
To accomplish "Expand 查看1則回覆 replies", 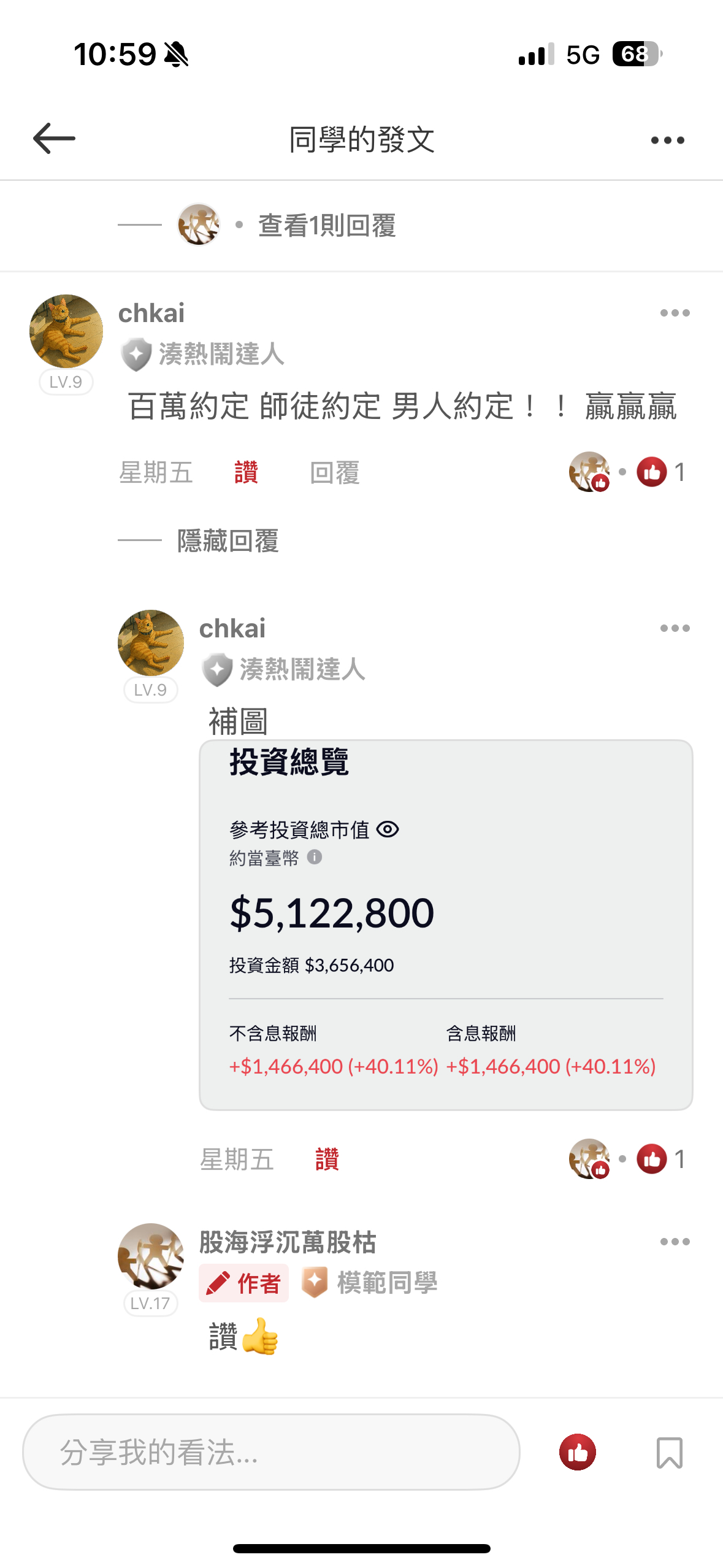I will tap(326, 226).
